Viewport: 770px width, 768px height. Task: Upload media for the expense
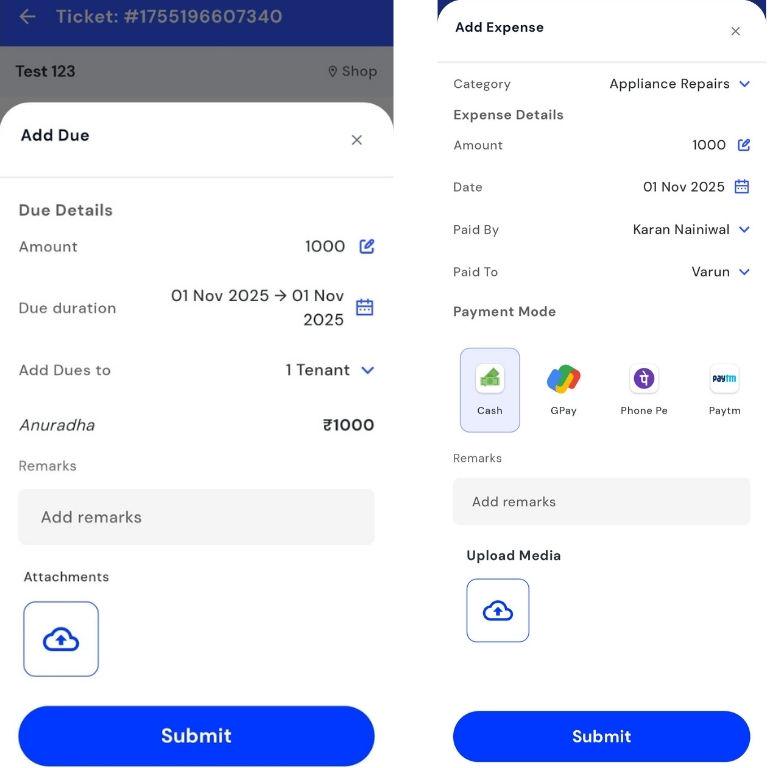[x=498, y=610]
